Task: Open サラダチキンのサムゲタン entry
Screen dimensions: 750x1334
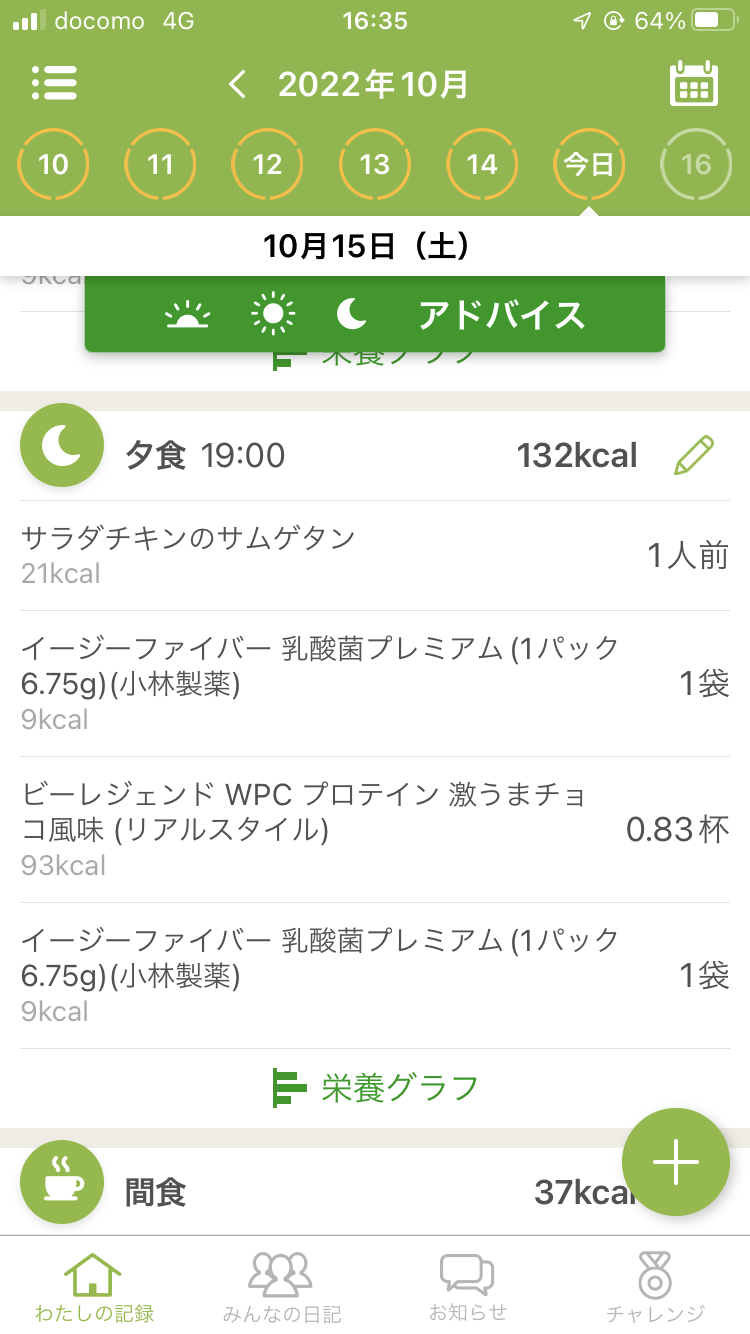Action: coord(375,555)
